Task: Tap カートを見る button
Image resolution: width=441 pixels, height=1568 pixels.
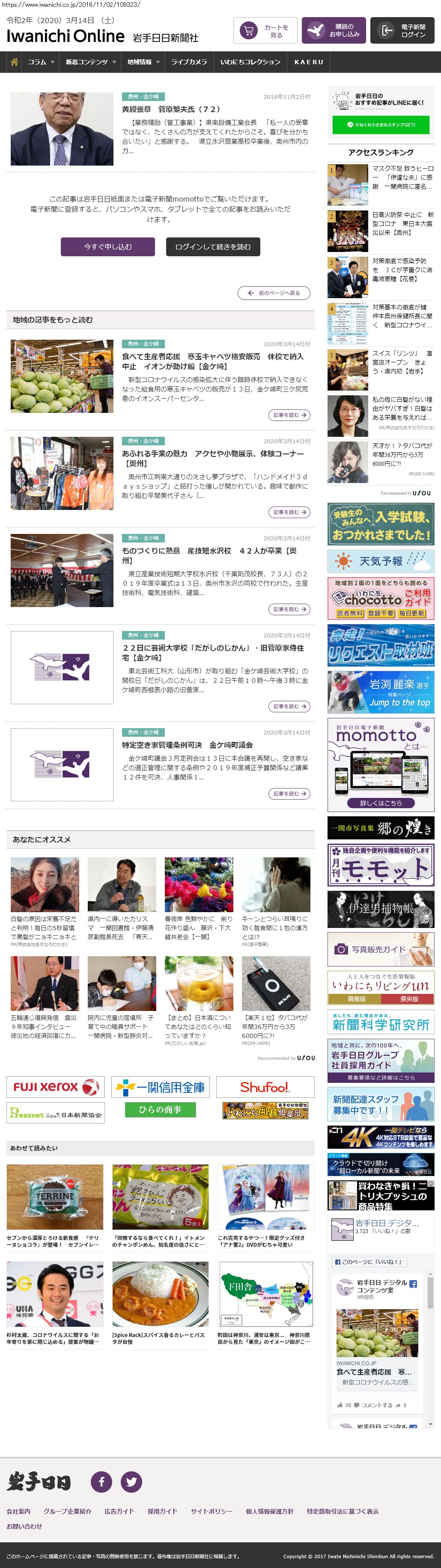Action: point(265,30)
